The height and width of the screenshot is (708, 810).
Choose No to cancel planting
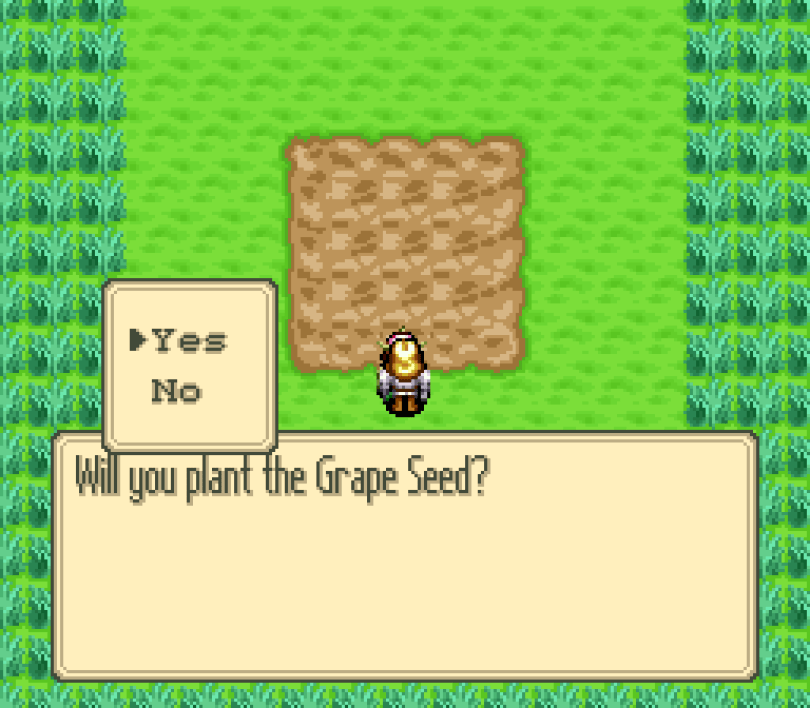pyautogui.click(x=176, y=391)
